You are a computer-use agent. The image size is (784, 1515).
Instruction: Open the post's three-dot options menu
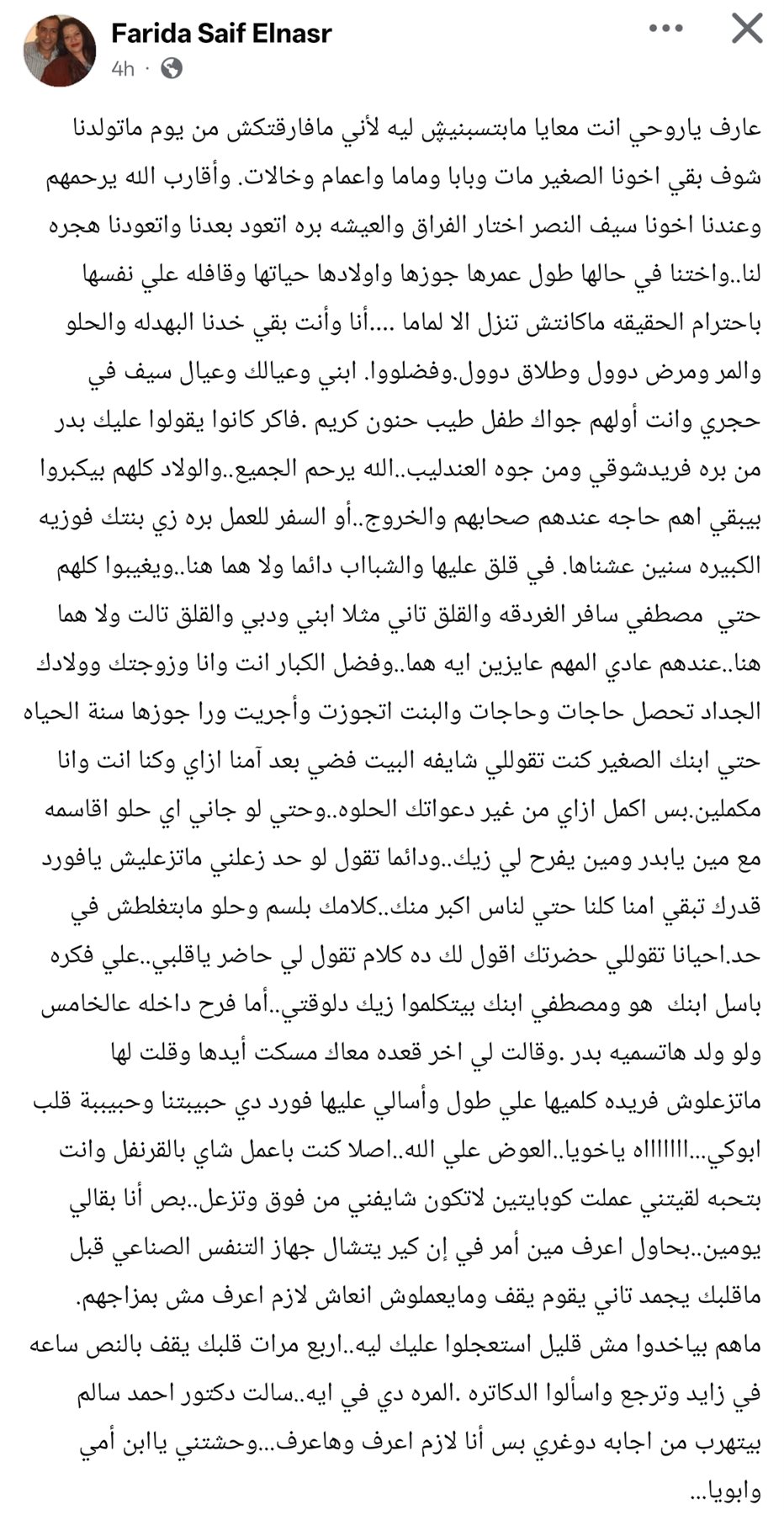coord(666,29)
